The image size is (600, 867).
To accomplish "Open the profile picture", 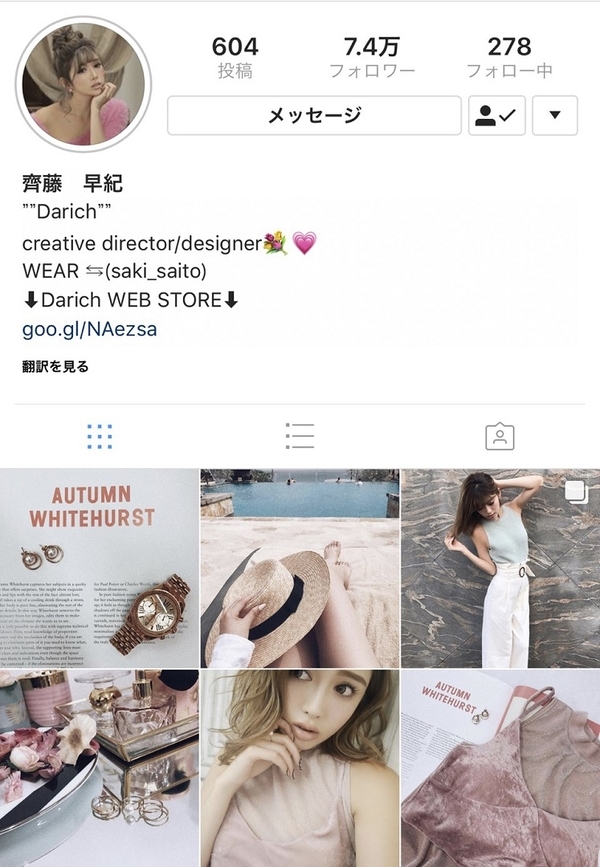I will point(84,83).
